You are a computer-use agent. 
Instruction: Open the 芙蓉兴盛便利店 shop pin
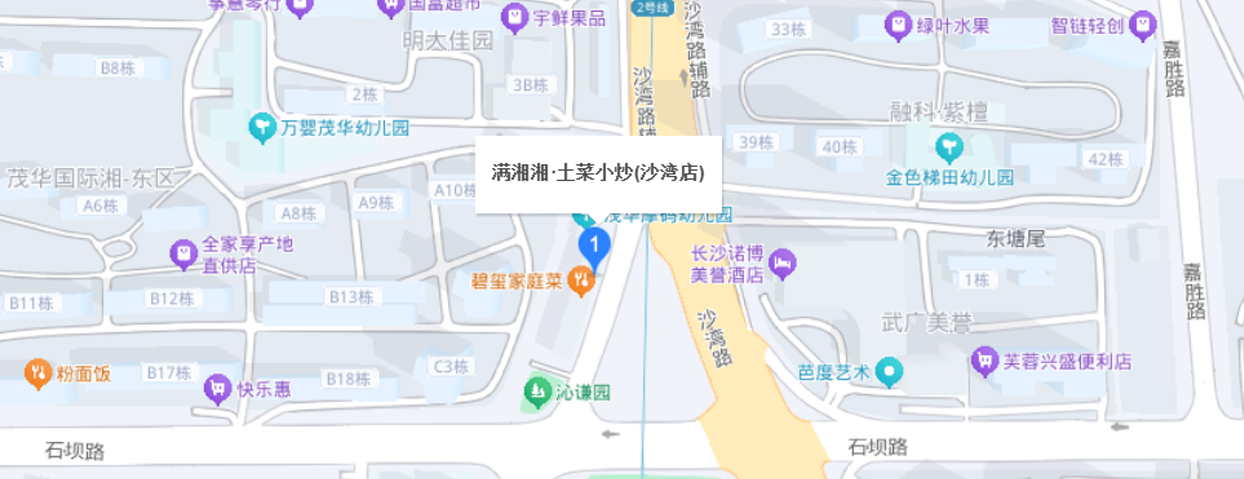[985, 360]
